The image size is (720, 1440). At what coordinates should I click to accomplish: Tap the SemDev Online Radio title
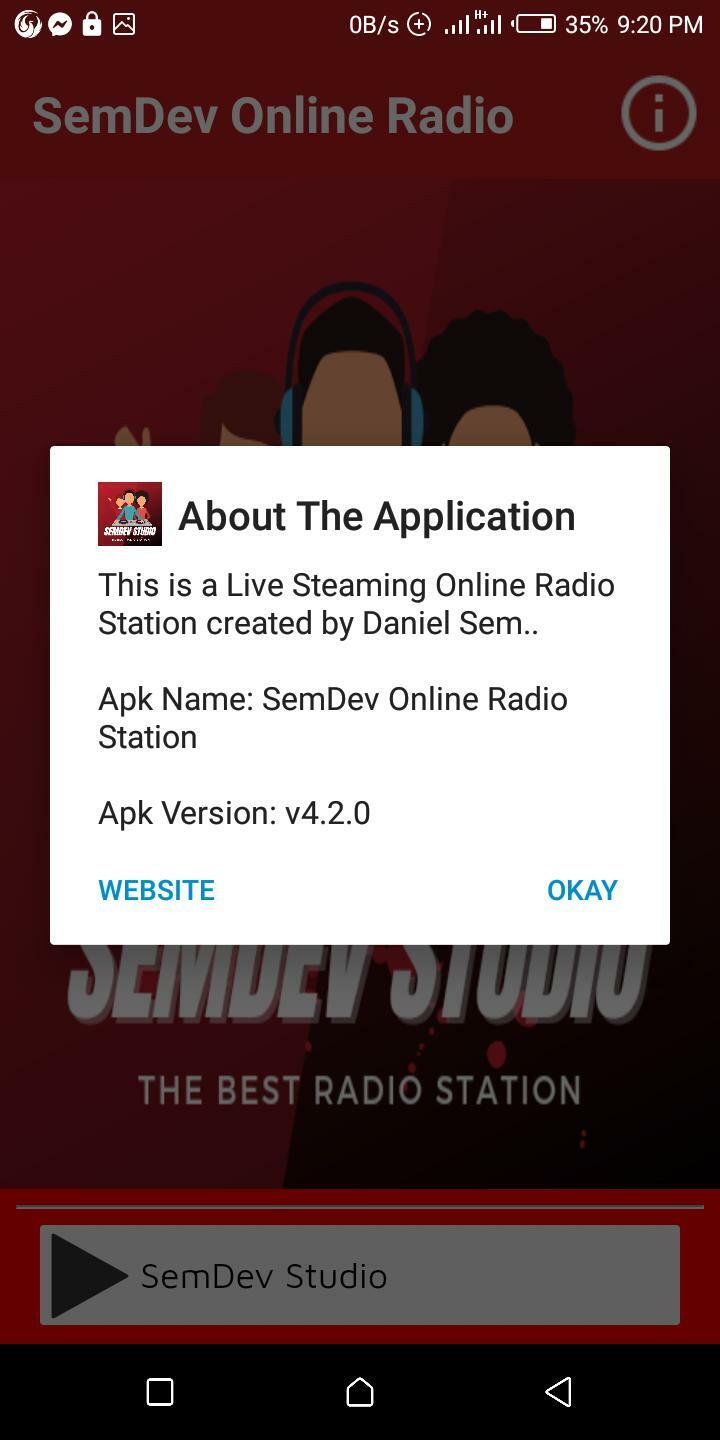click(272, 113)
